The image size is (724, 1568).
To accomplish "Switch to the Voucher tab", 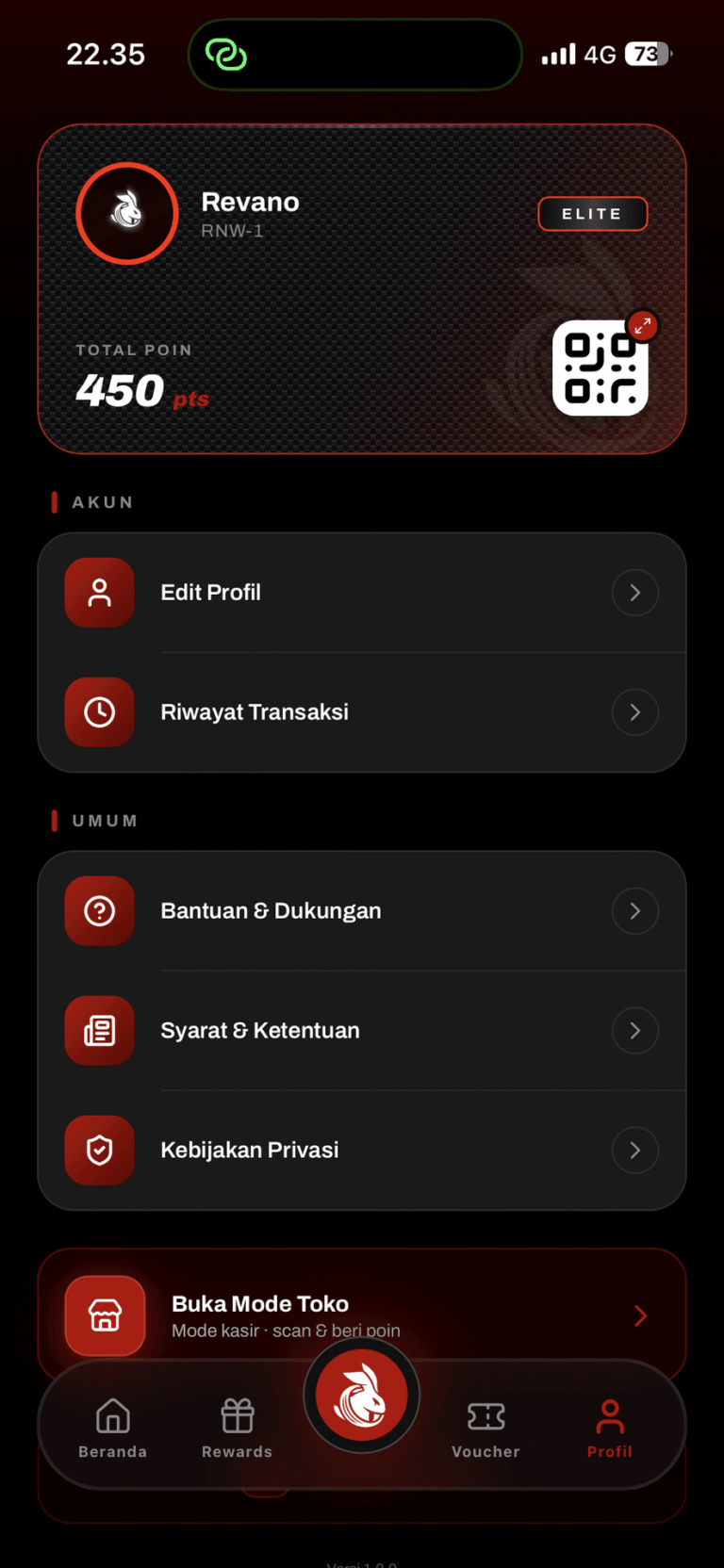I will click(486, 1428).
